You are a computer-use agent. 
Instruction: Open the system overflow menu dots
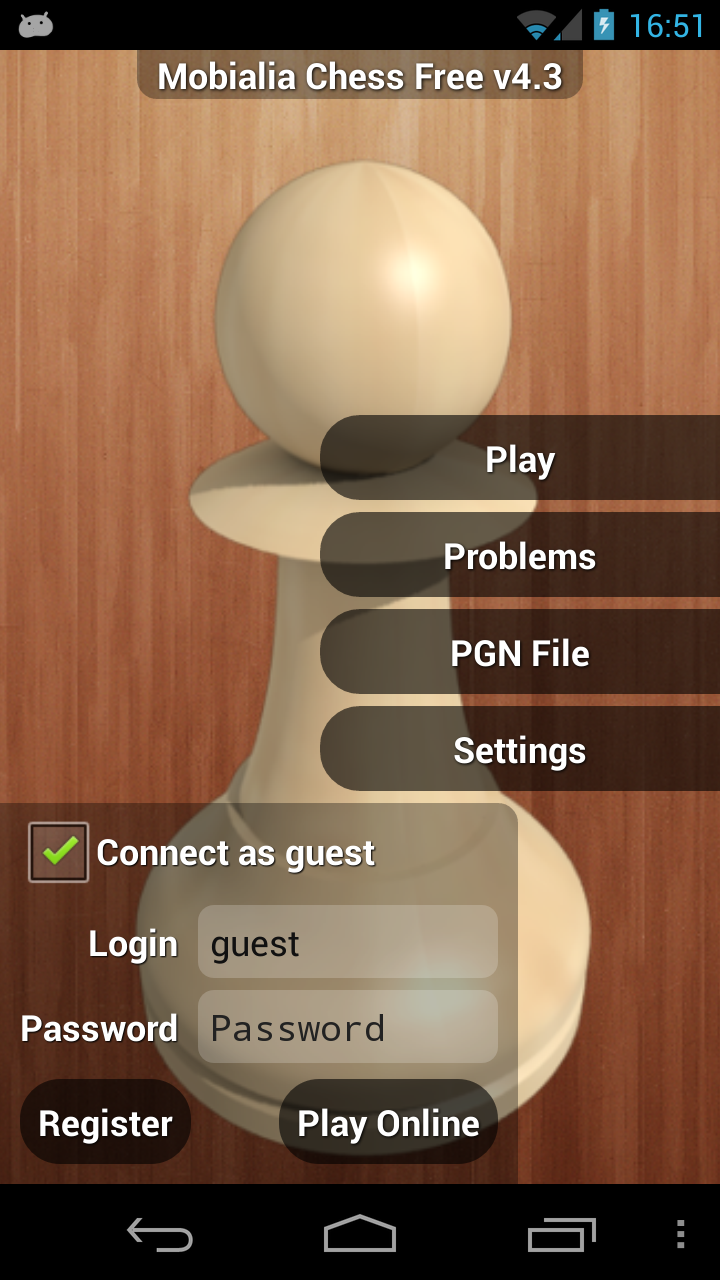(680, 1235)
